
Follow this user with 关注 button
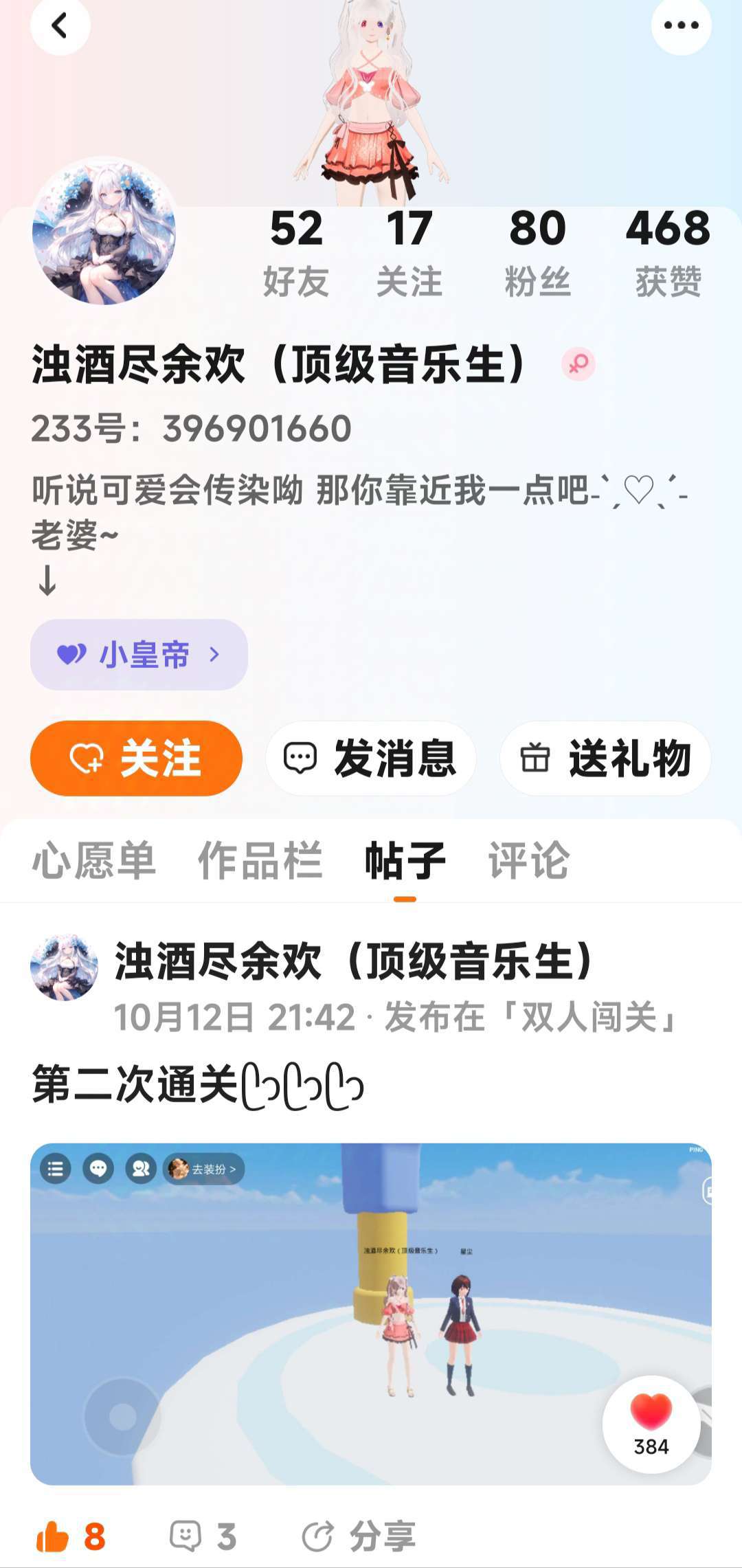(136, 758)
